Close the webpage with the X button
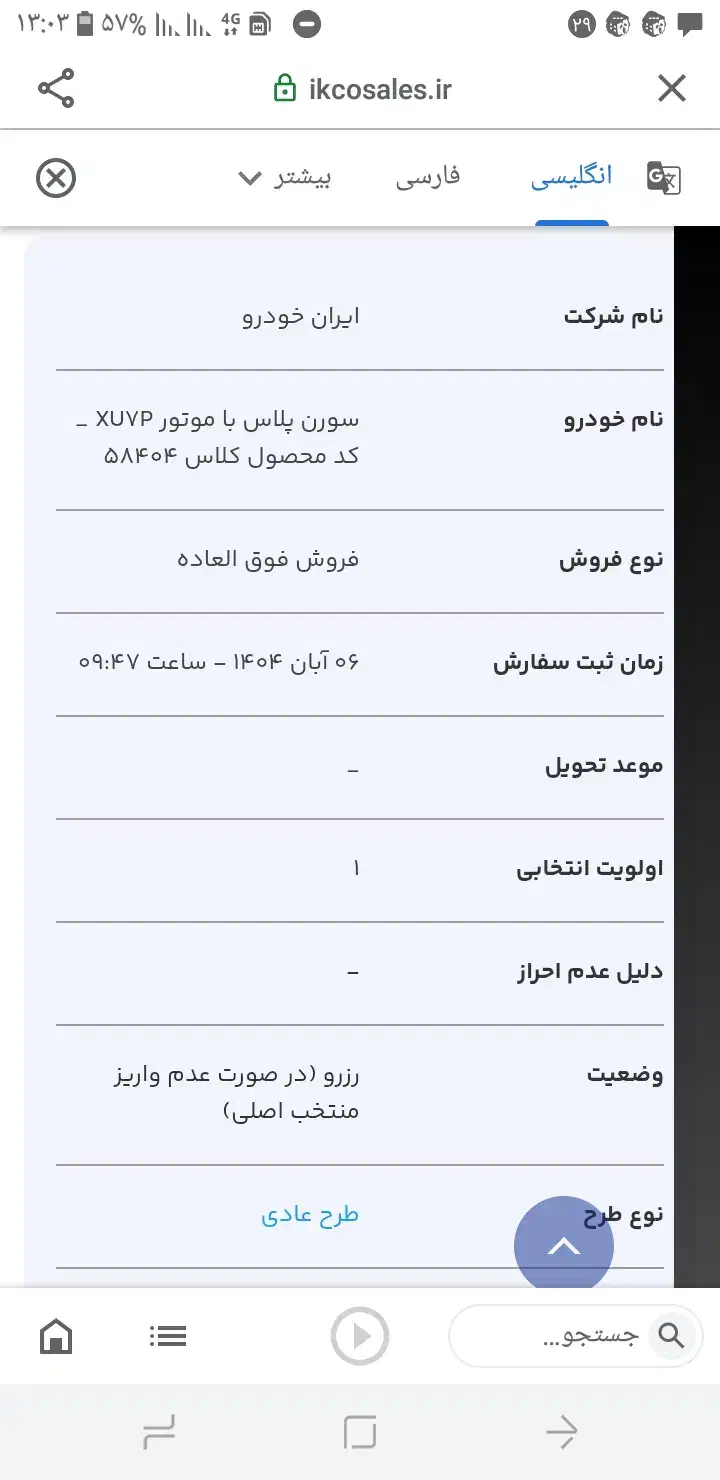 (x=671, y=88)
